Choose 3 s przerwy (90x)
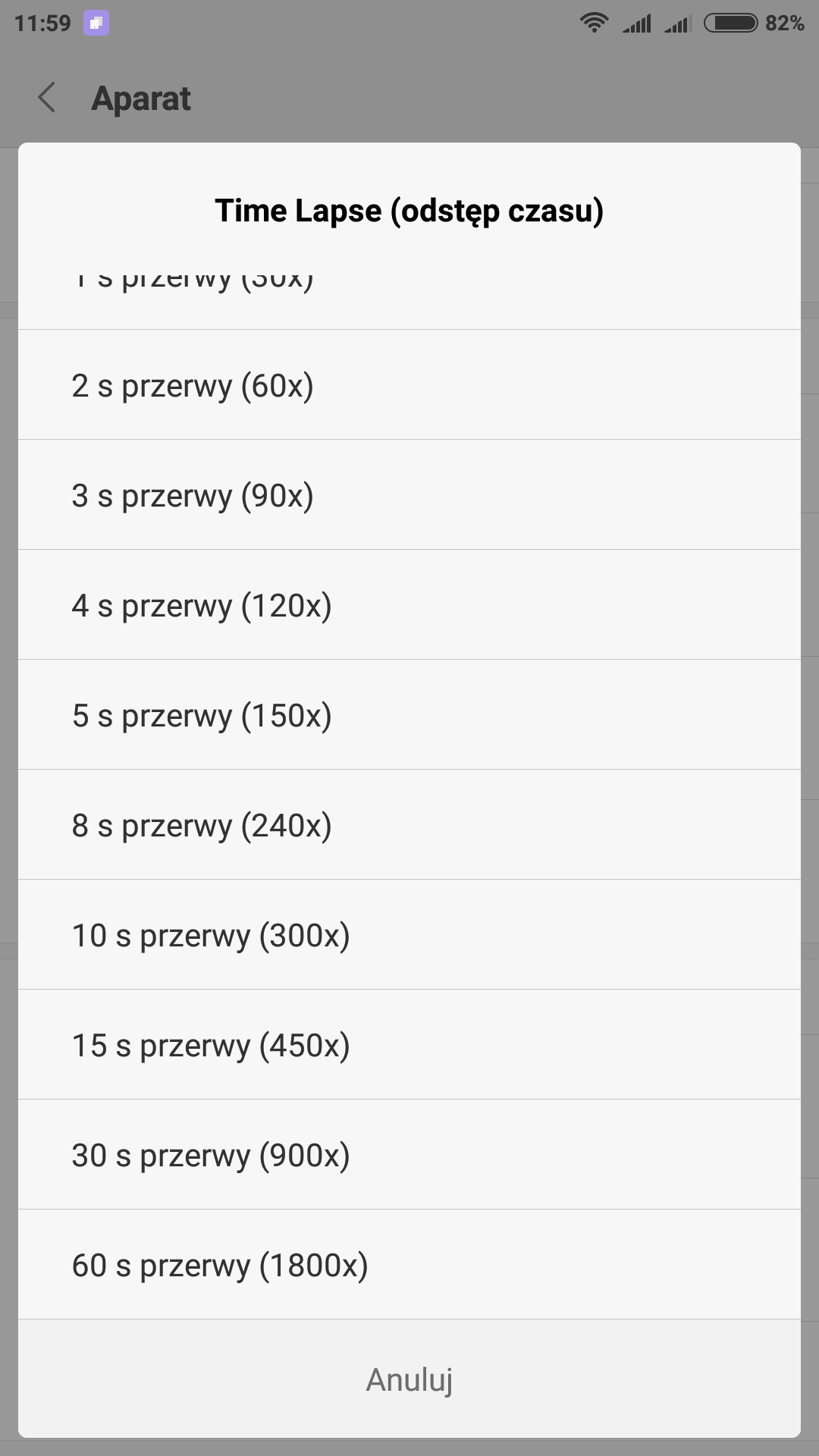The image size is (819, 1456). (x=409, y=495)
